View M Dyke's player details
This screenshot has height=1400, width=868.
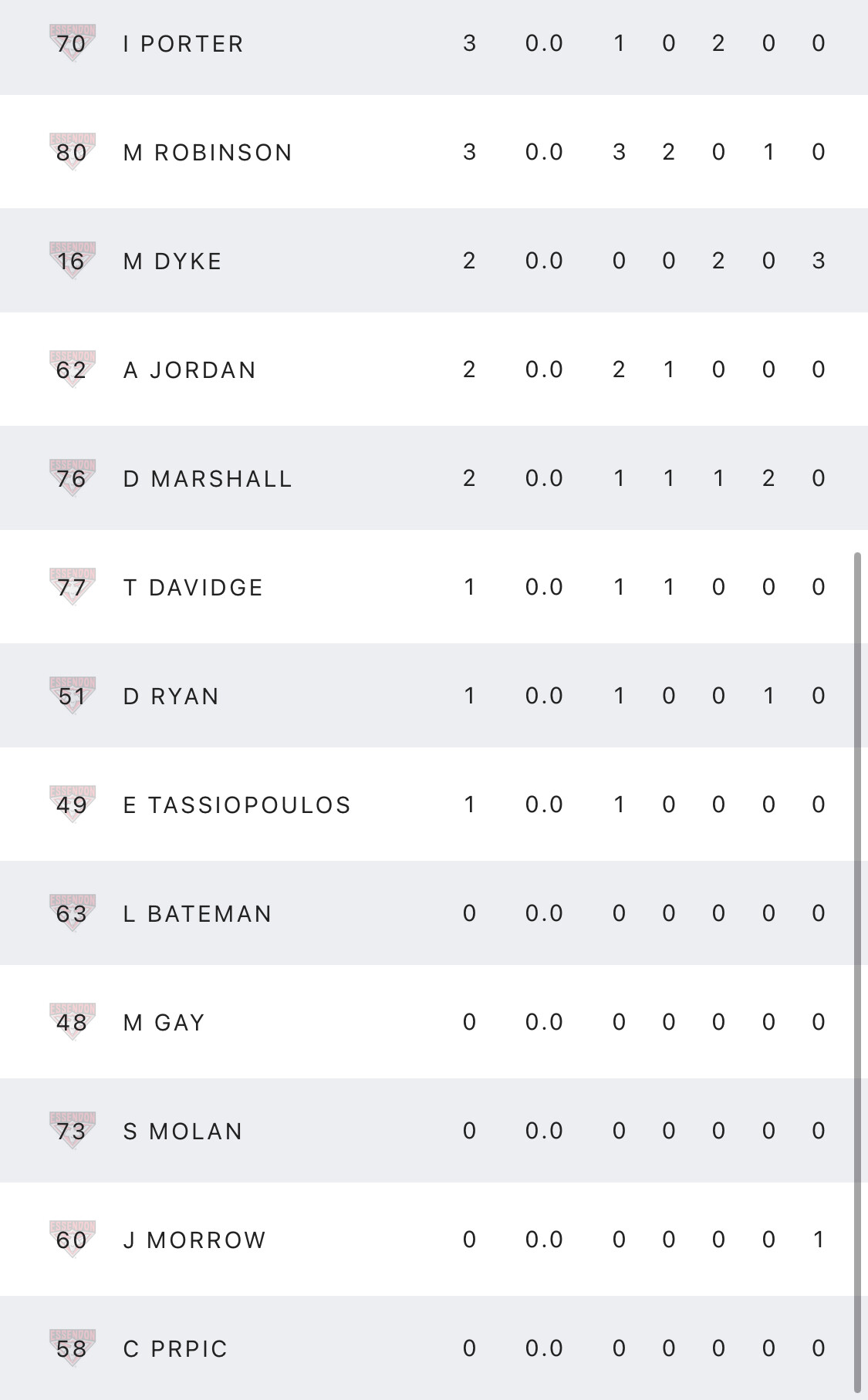(x=173, y=261)
